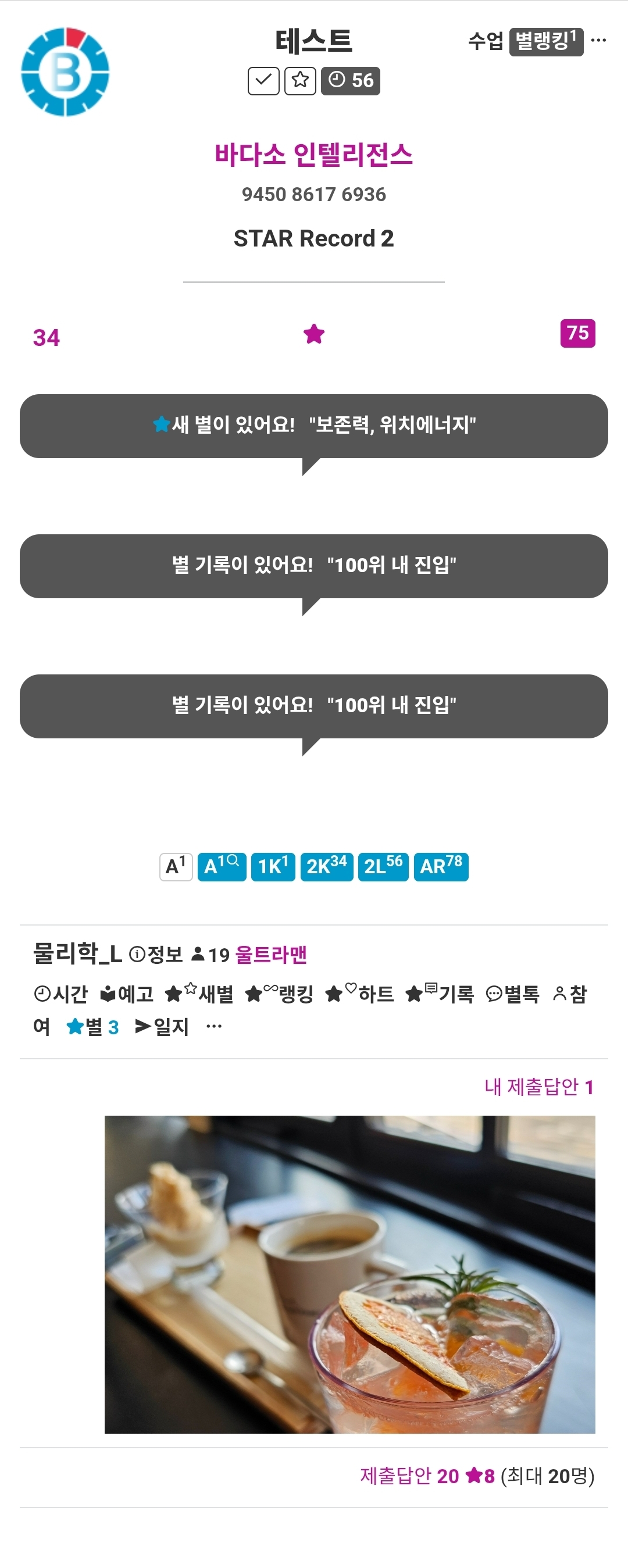The width and height of the screenshot is (628, 1568).
Task: Open the 별랭킹 ranking button
Action: pyautogui.click(x=546, y=42)
